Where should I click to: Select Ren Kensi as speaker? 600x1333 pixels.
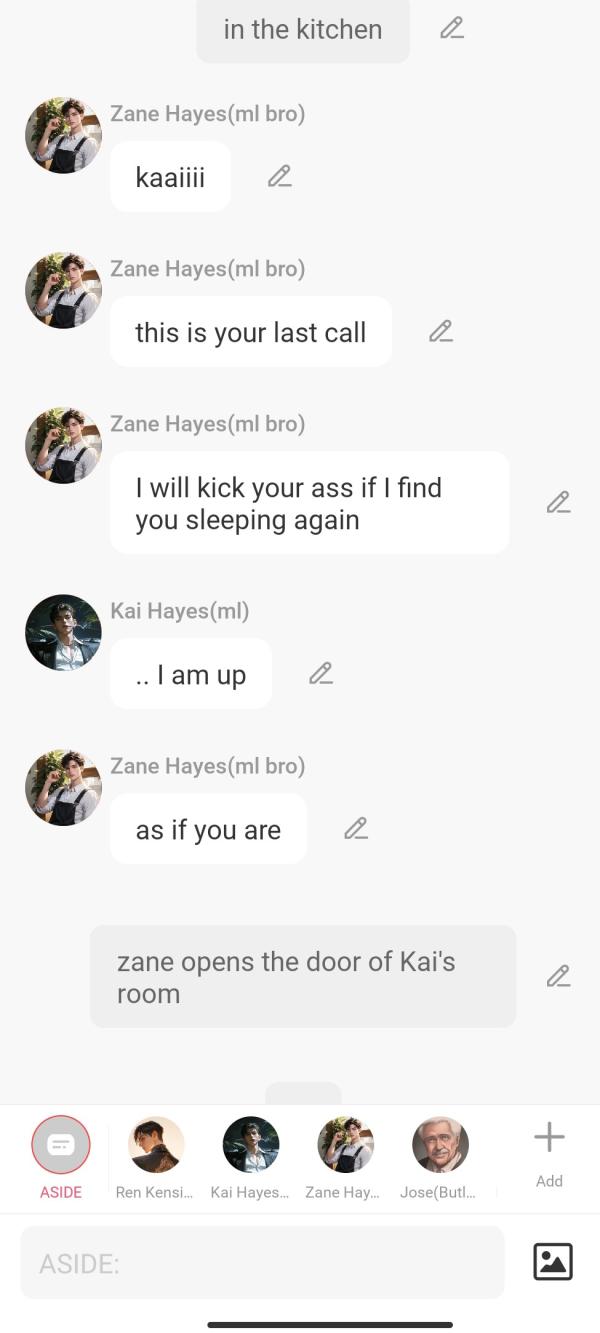156,1146
